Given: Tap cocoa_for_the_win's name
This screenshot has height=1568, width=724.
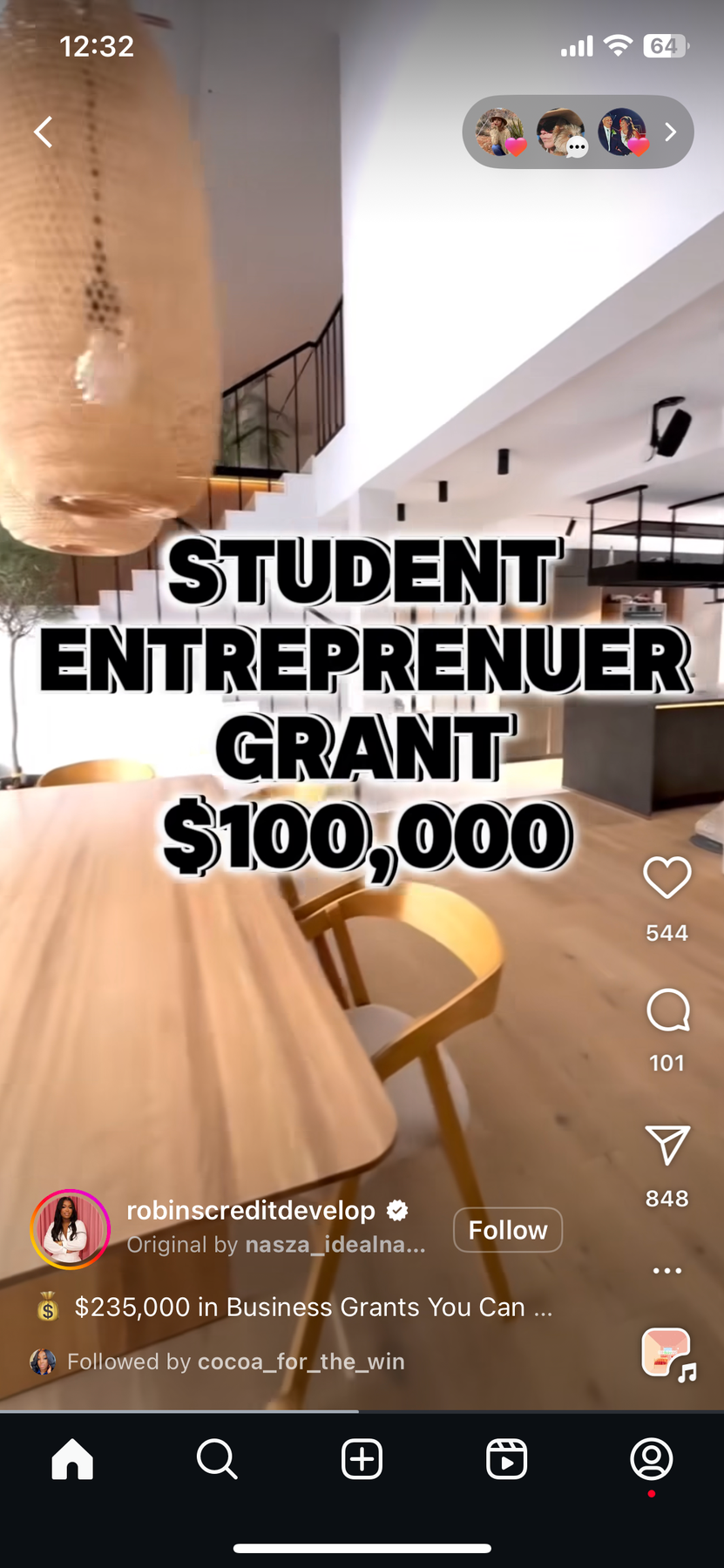Looking at the screenshot, I should click(301, 1361).
